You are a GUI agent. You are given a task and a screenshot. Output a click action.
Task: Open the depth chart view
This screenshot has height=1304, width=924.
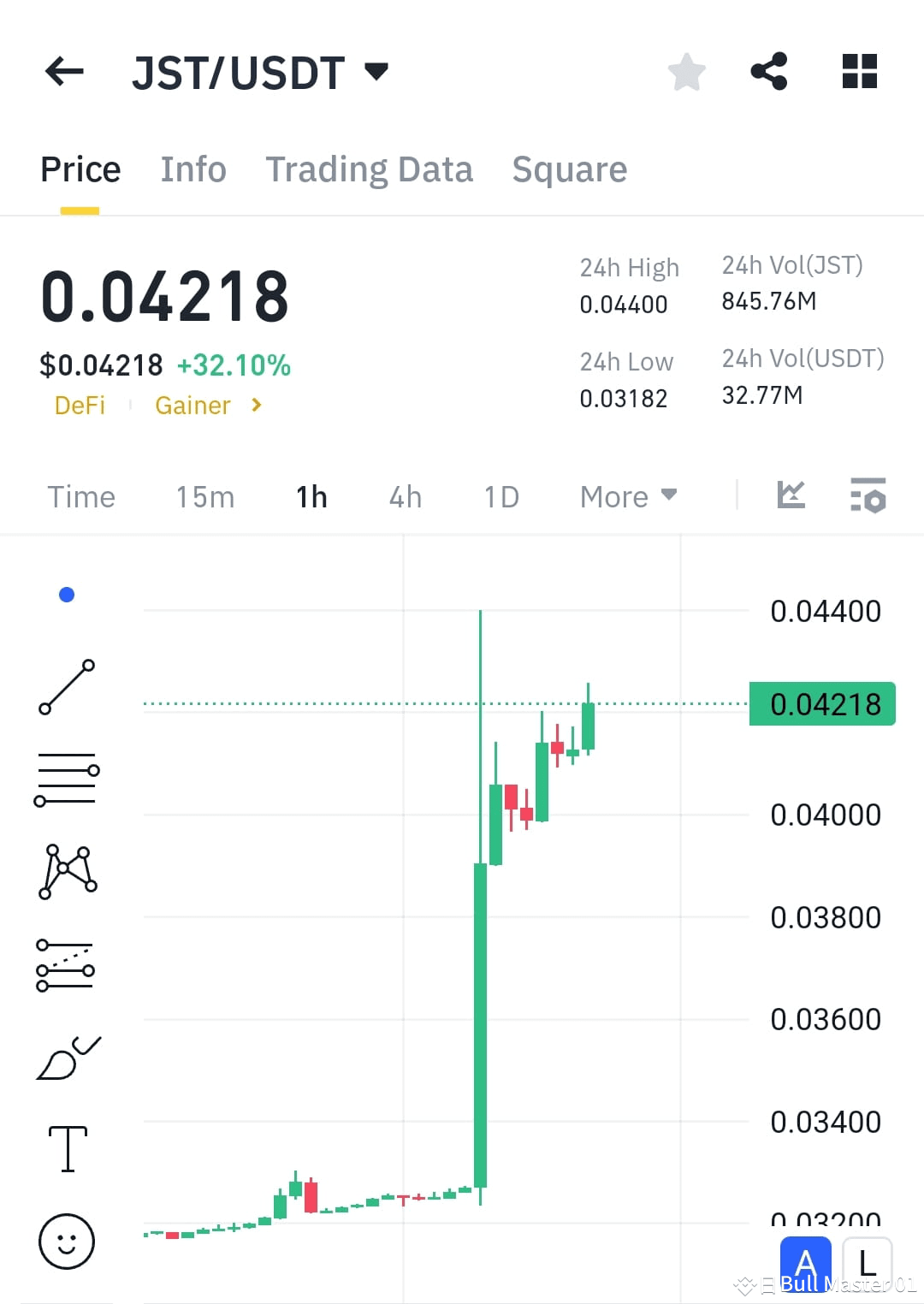(791, 495)
